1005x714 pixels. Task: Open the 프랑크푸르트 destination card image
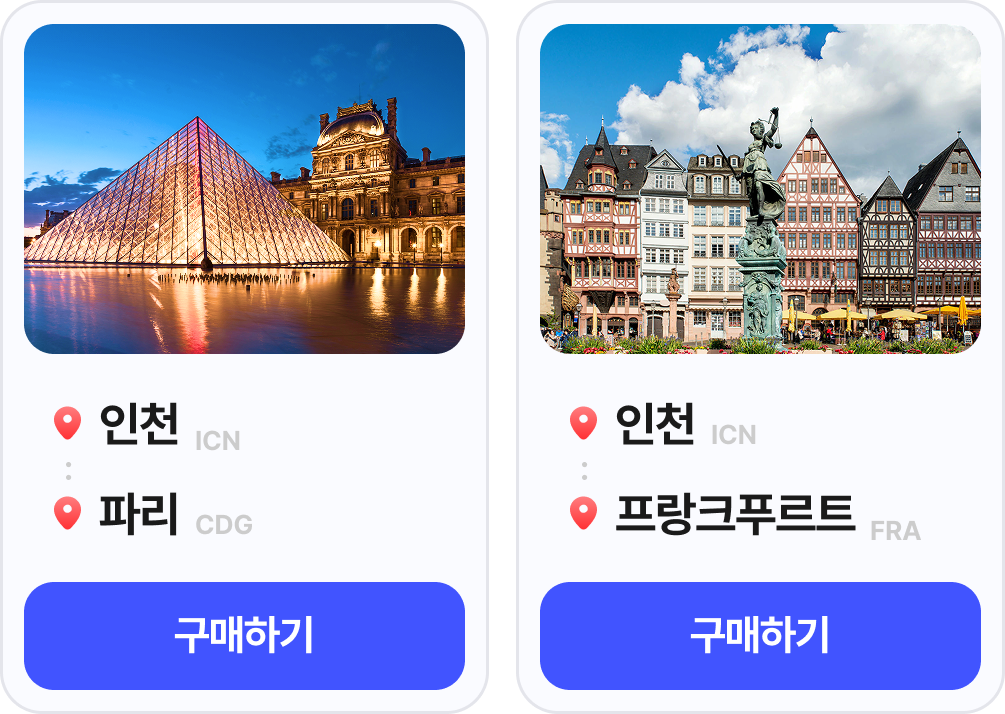(x=760, y=189)
